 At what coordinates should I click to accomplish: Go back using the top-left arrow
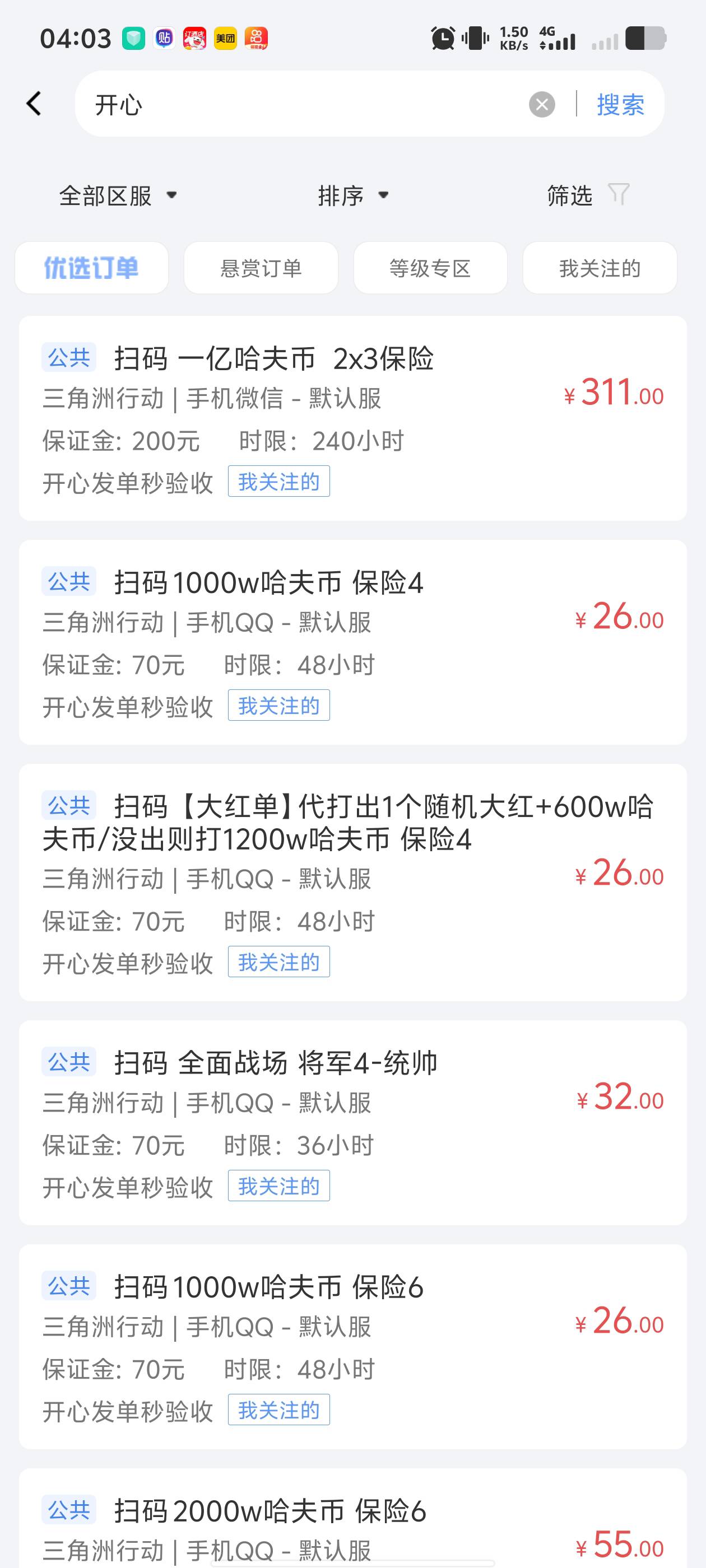[34, 104]
